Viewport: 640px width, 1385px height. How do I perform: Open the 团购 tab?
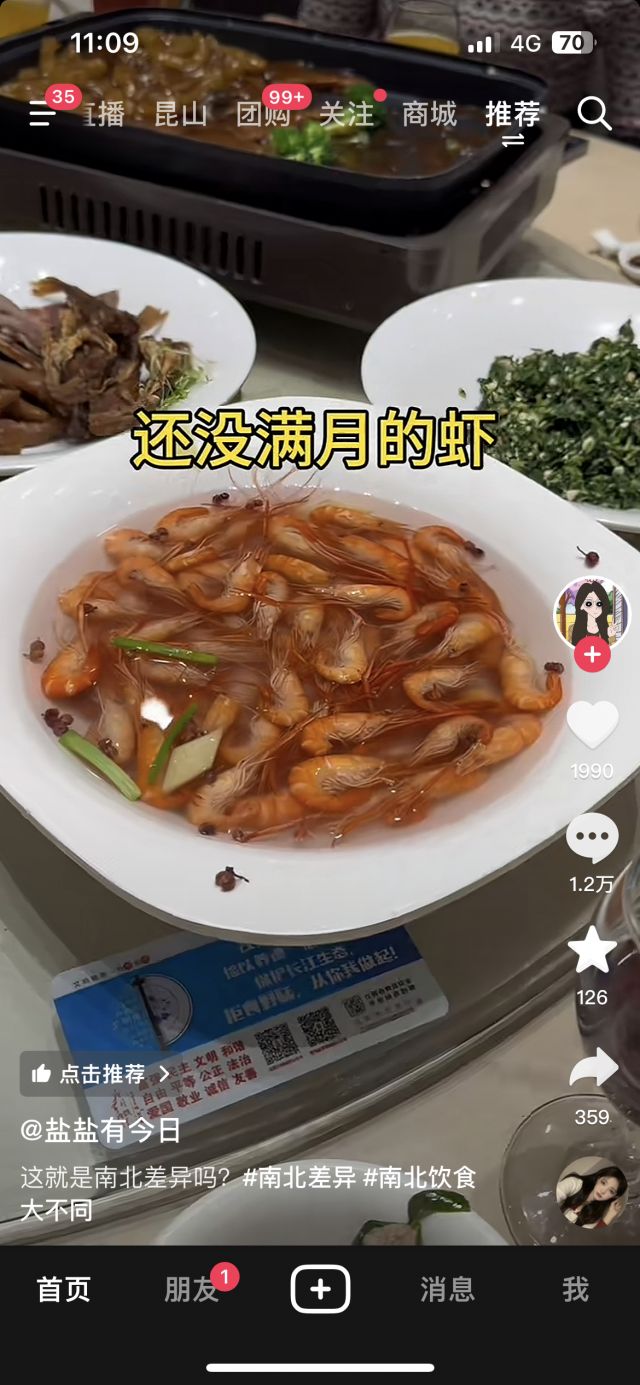click(262, 114)
